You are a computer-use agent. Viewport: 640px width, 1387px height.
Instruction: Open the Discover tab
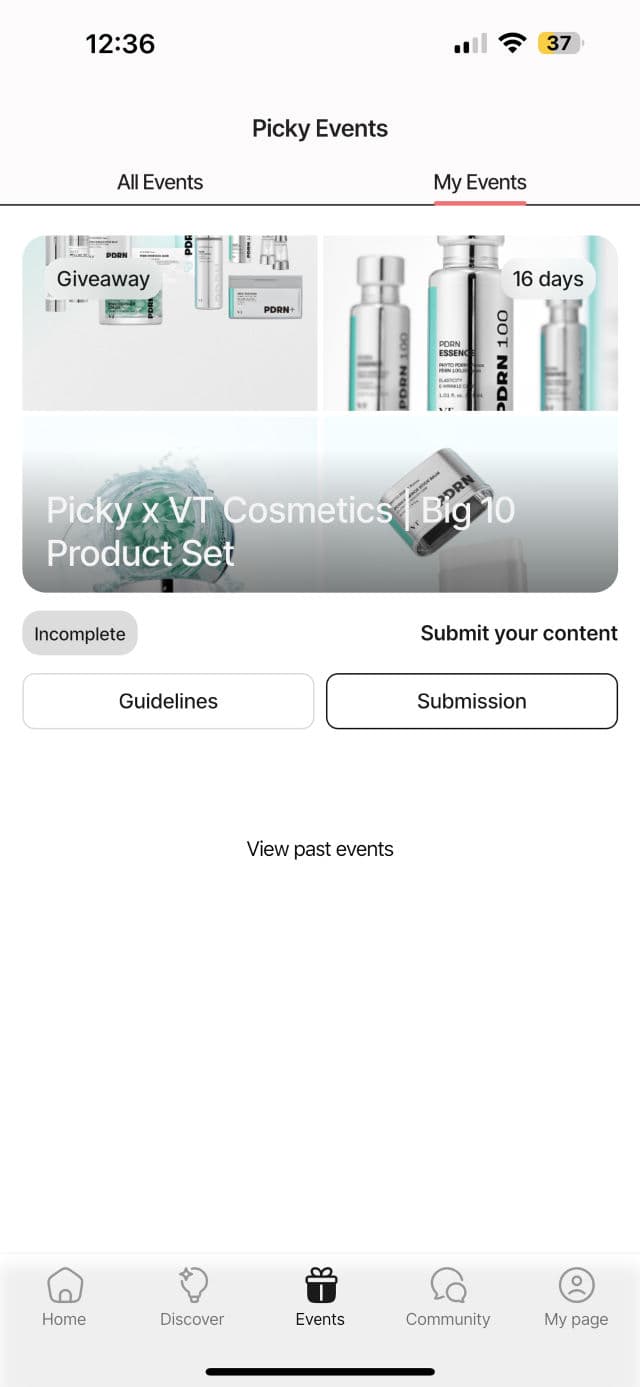192,1297
